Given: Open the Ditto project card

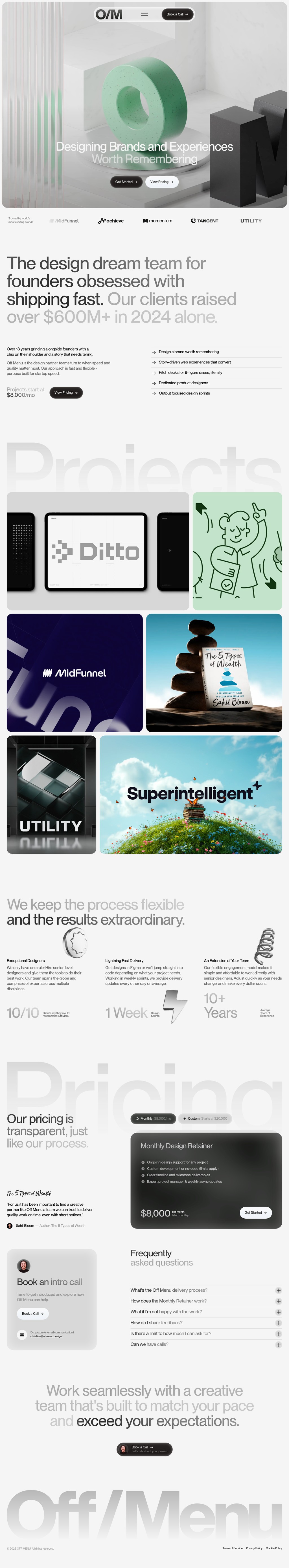Looking at the screenshot, I should [98, 551].
